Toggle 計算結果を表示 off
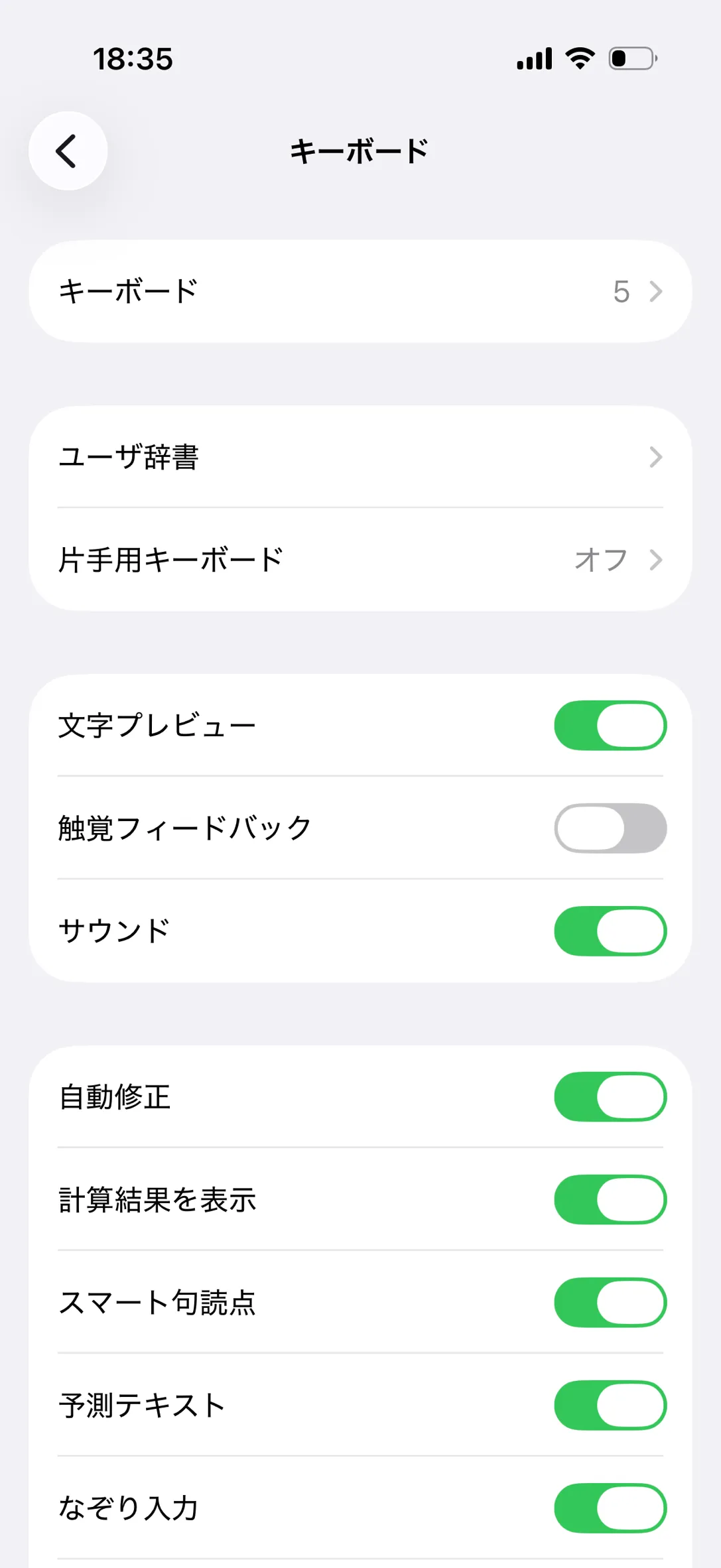Screen dimensions: 721x1568 point(610,1200)
